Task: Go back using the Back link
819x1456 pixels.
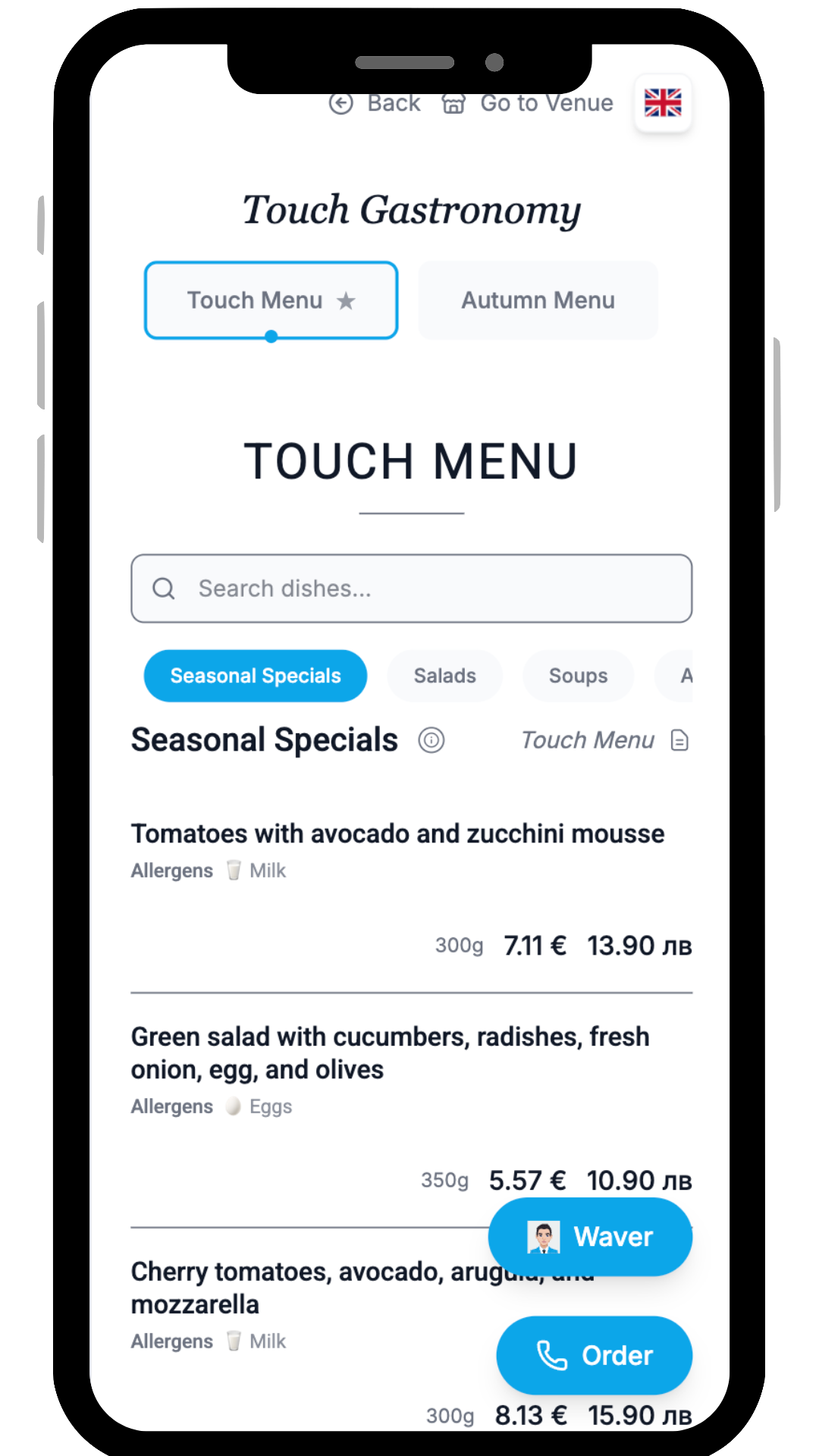Action: [x=375, y=103]
